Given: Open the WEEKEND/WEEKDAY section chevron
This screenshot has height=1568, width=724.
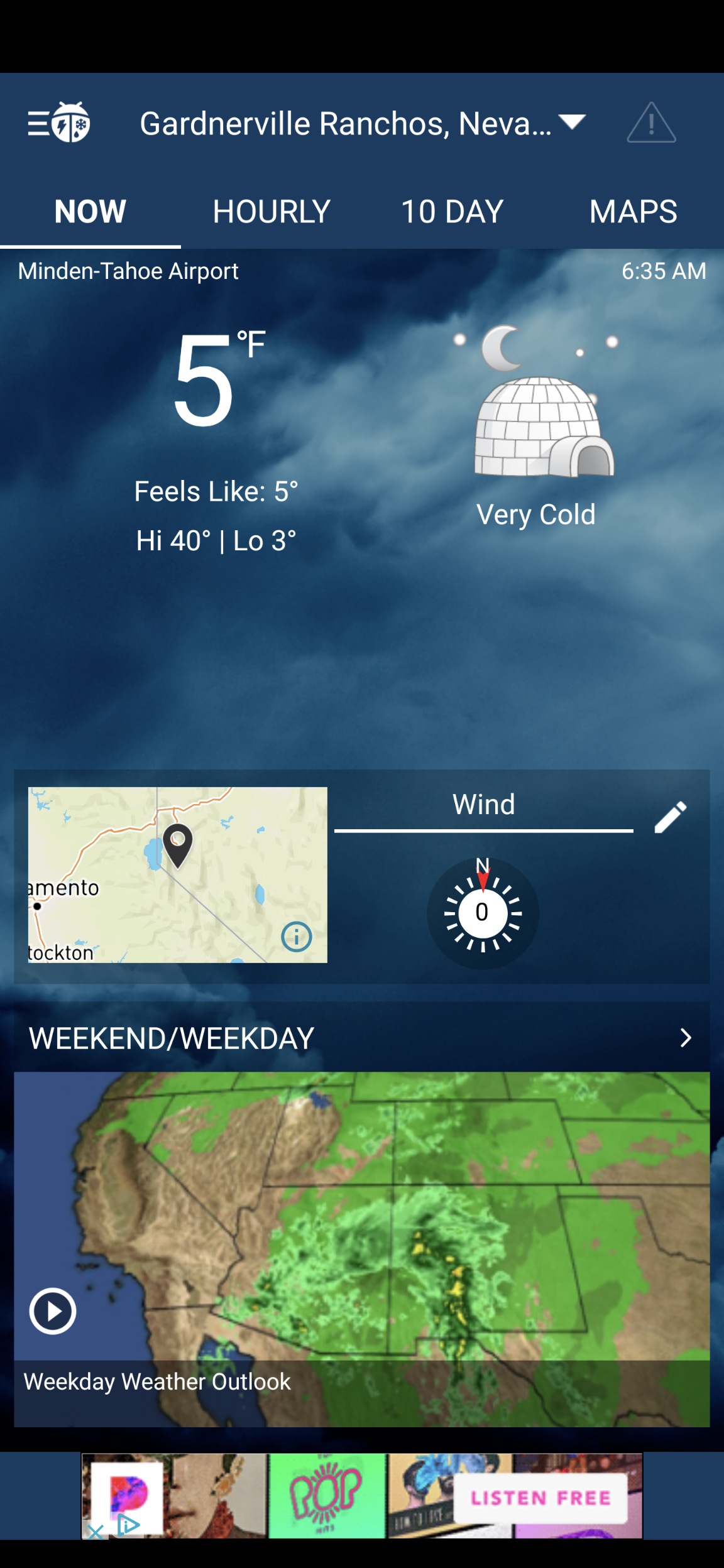Looking at the screenshot, I should click(x=685, y=1038).
